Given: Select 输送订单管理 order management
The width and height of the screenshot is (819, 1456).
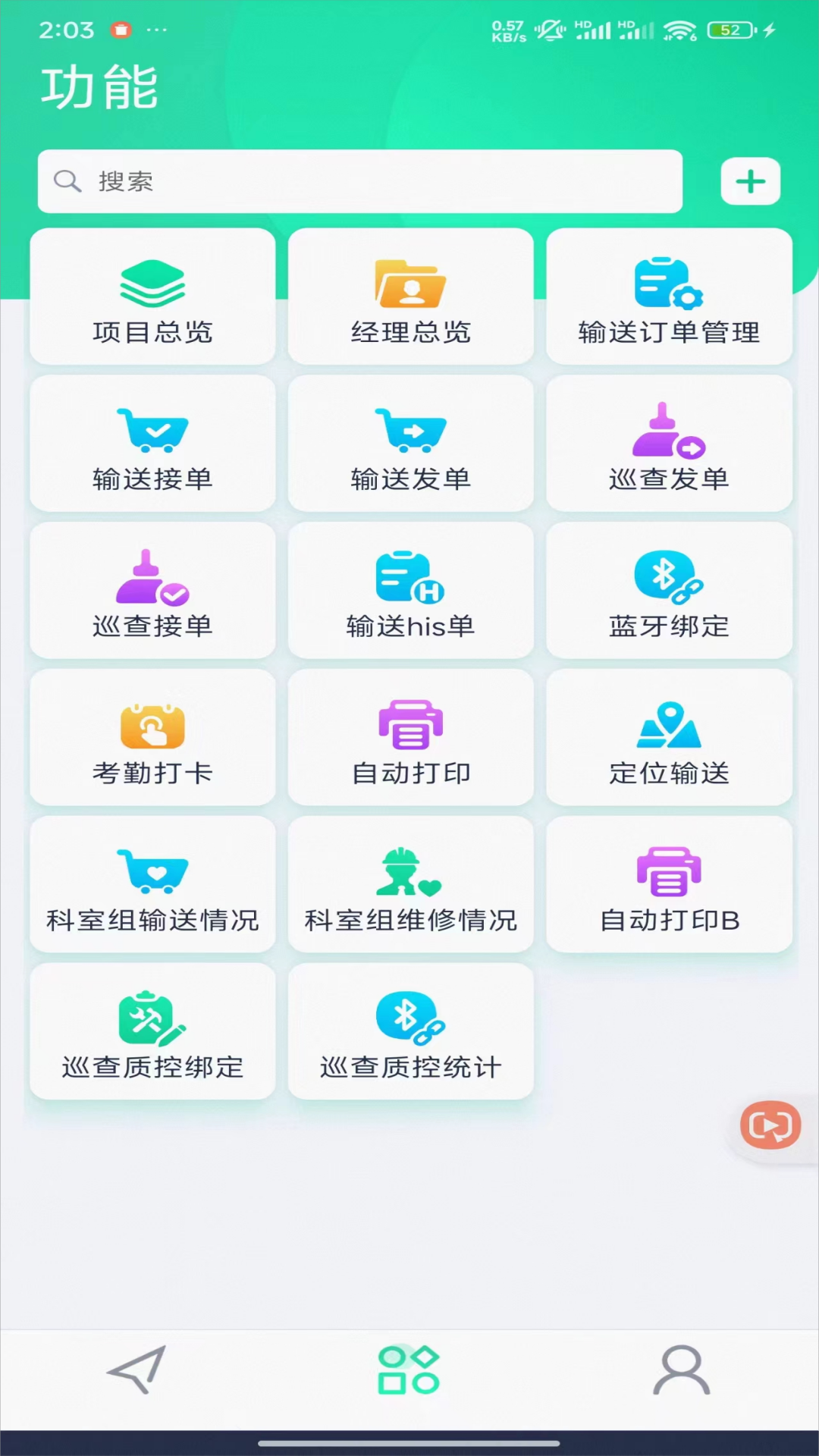Looking at the screenshot, I should tap(668, 296).
